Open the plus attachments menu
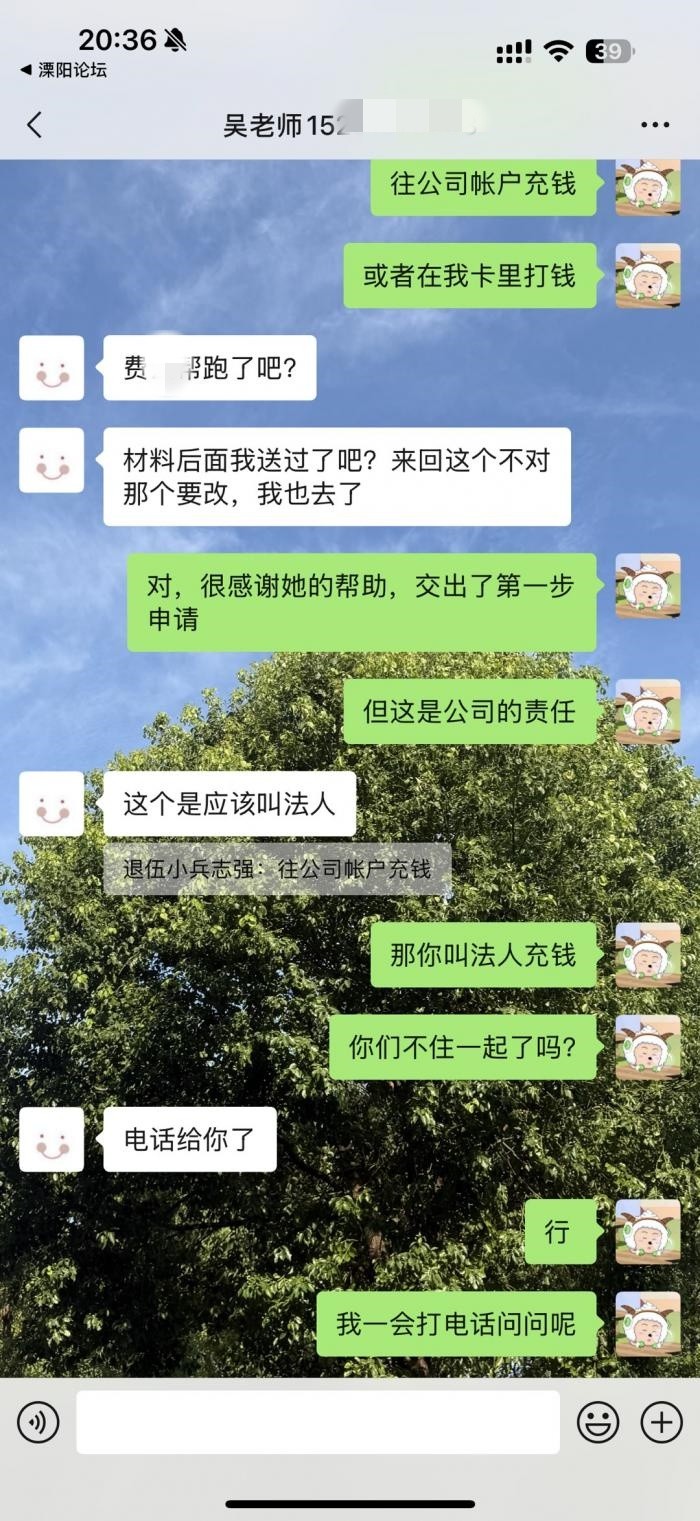This screenshot has width=700, height=1521. (661, 1421)
